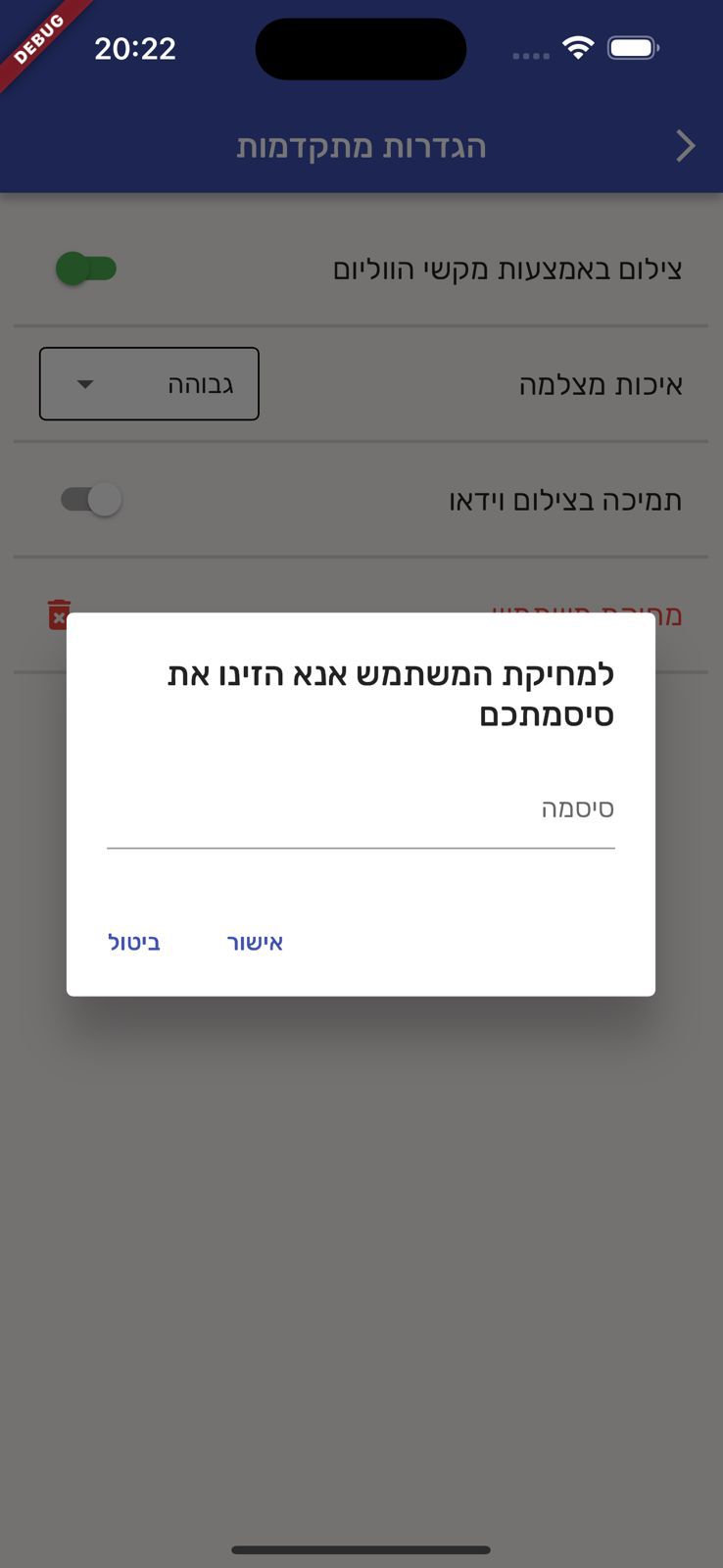
Task: Cancel the dialog with ביטול
Action: (x=134, y=943)
